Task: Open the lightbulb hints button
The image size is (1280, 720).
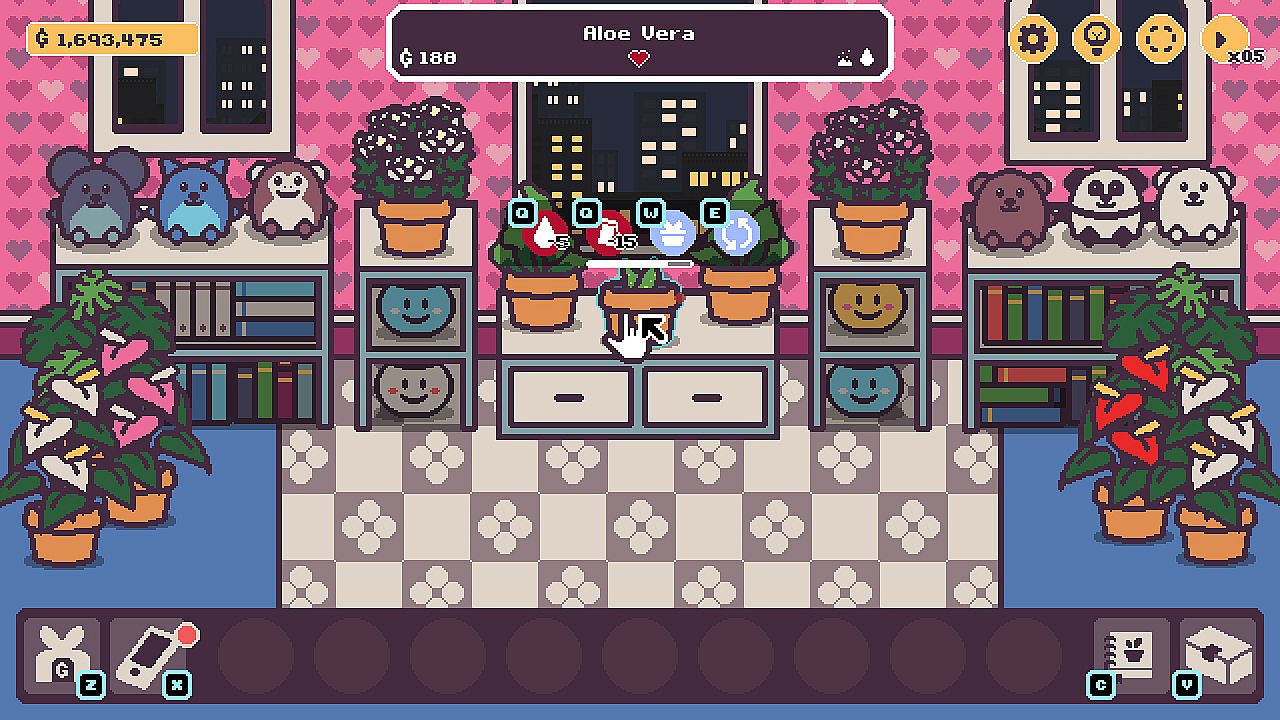Action: click(x=1096, y=39)
